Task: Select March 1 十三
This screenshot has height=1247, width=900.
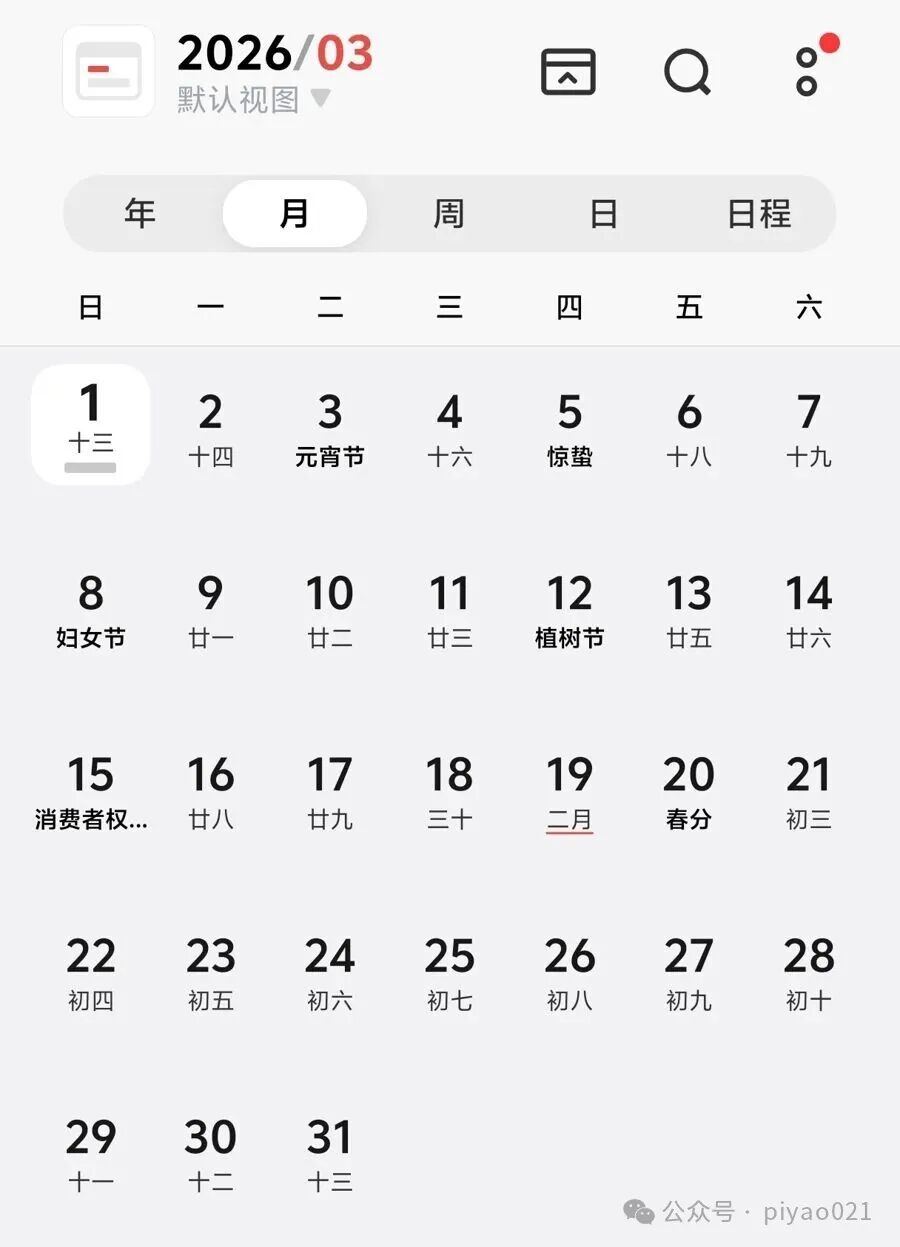Action: click(91, 425)
